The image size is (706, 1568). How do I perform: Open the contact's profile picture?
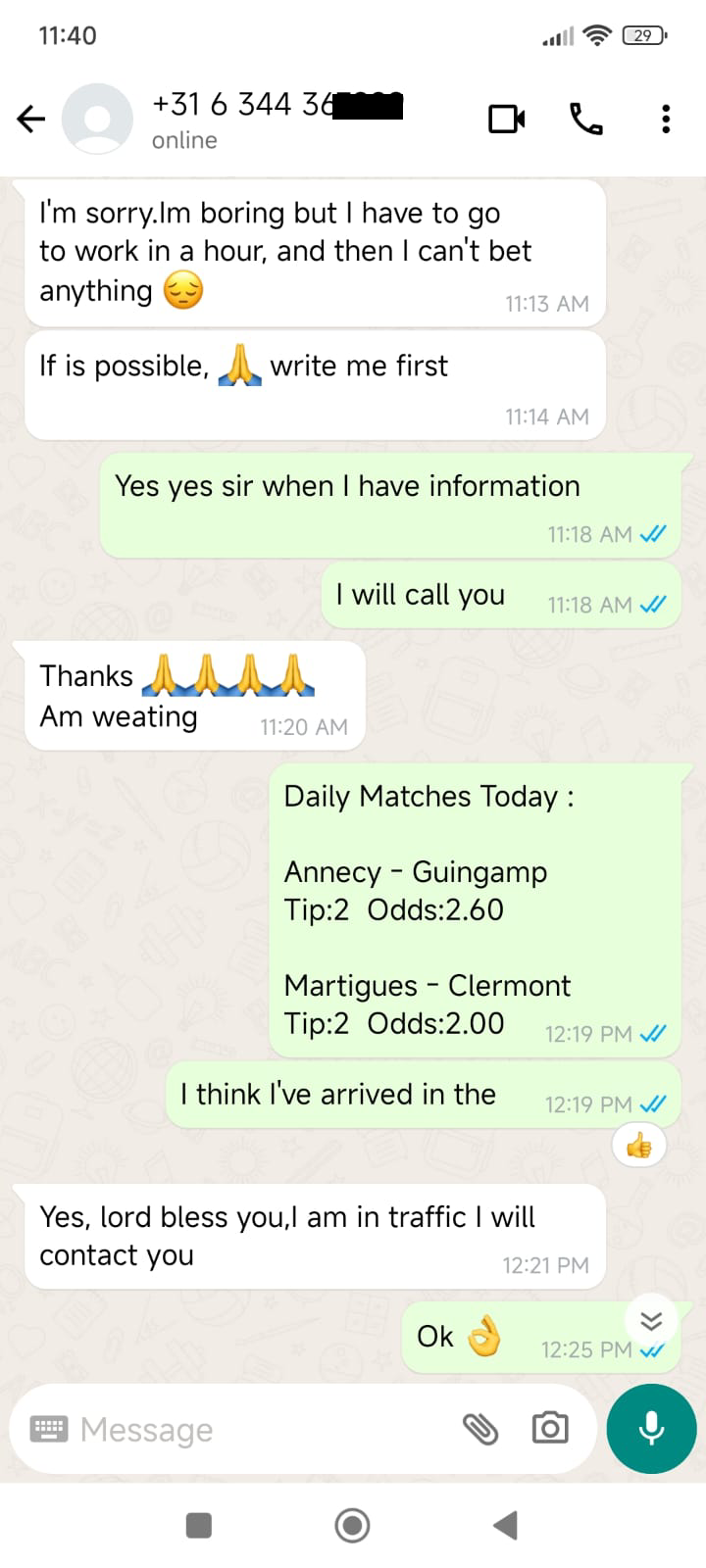tap(97, 120)
